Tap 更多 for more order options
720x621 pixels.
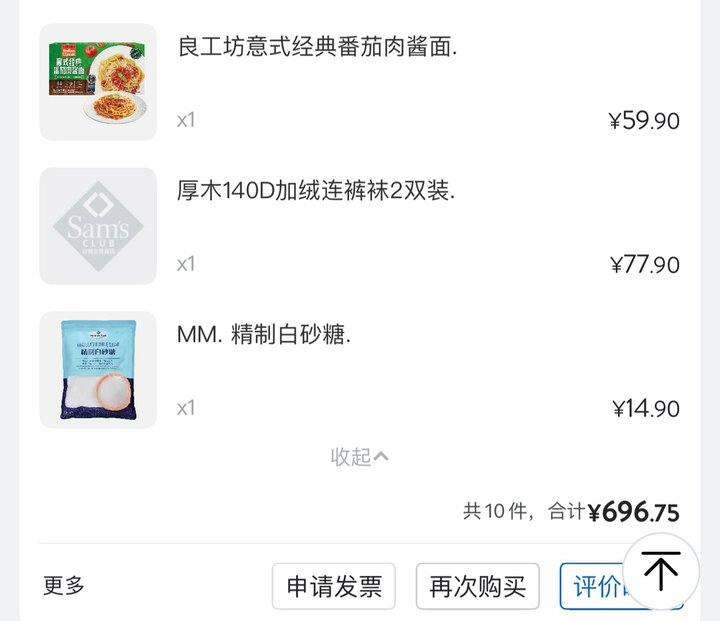[64, 586]
